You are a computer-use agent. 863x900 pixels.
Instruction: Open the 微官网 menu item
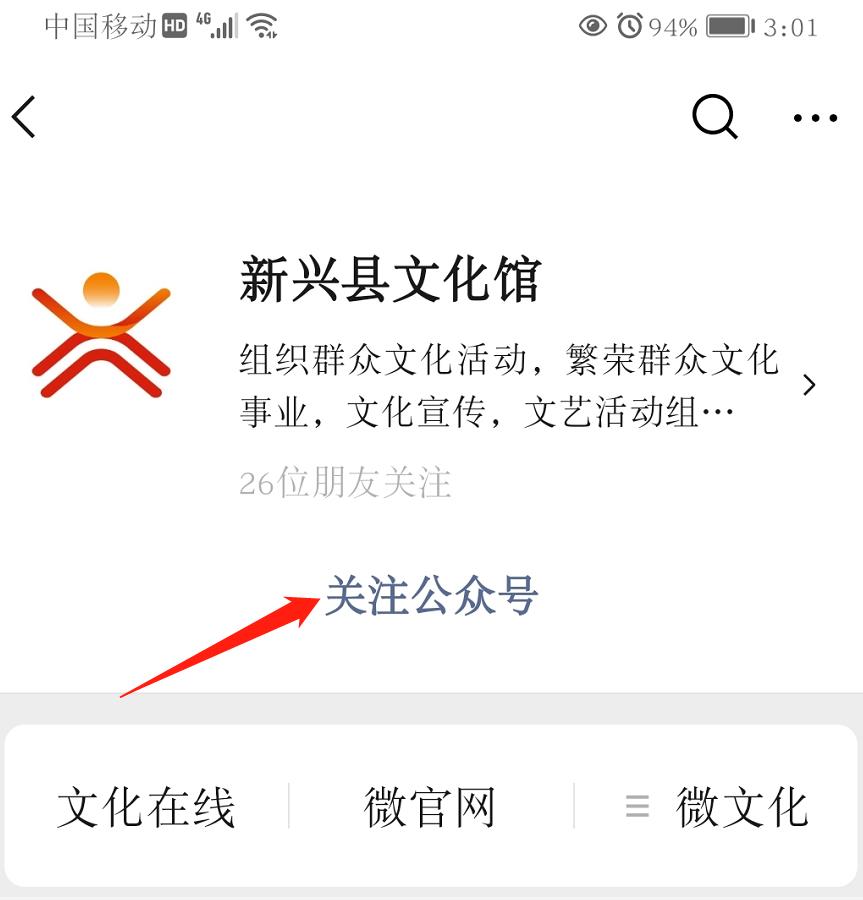point(430,807)
